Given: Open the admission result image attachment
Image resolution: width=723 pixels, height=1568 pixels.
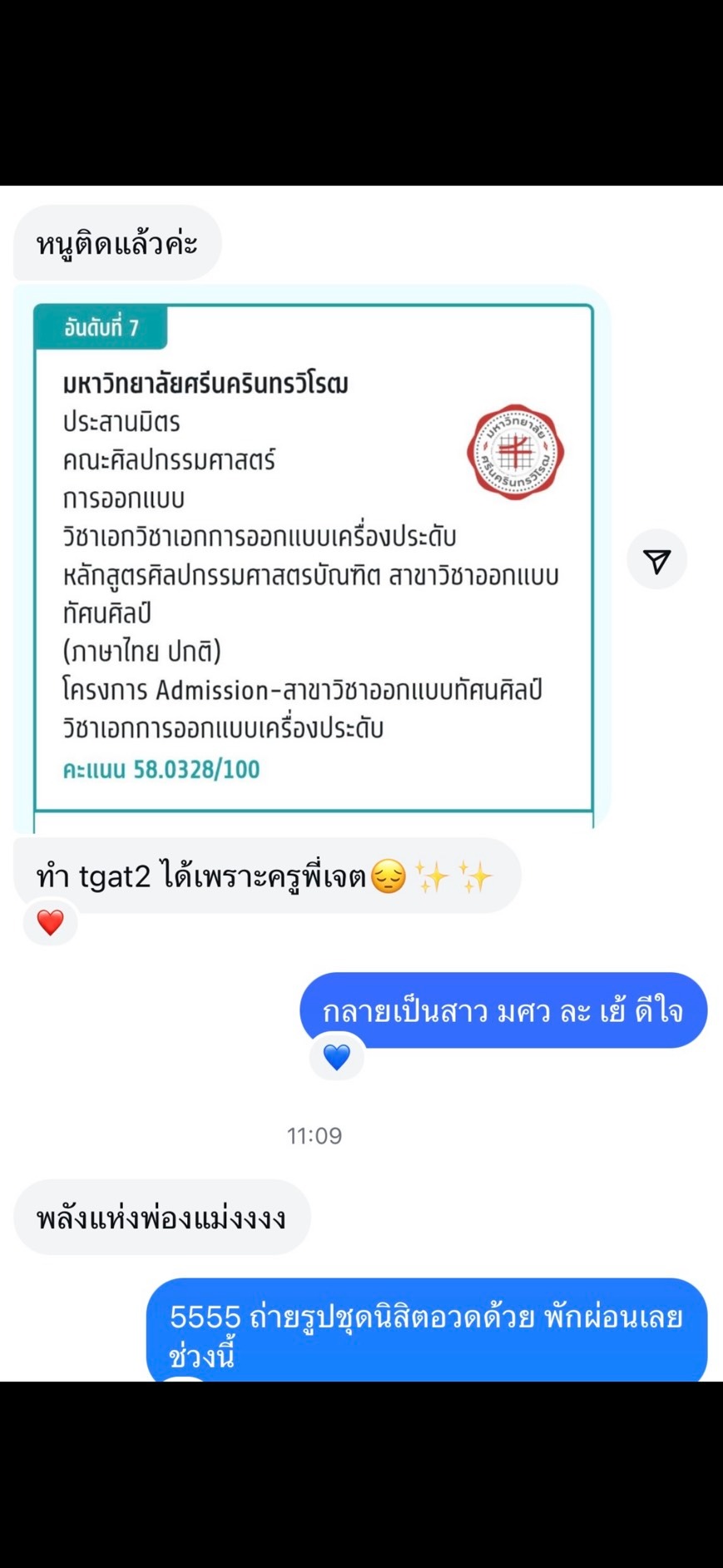Looking at the screenshot, I should [313, 558].
